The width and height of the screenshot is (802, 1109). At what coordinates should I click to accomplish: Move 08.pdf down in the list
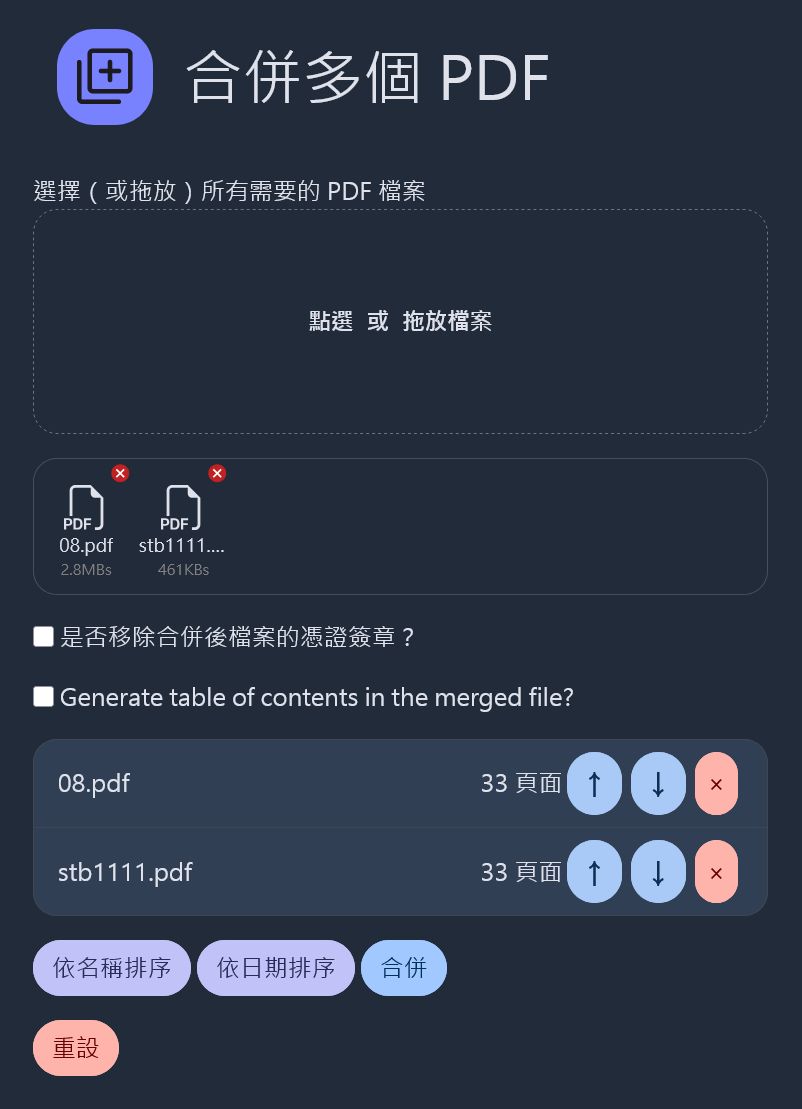658,784
